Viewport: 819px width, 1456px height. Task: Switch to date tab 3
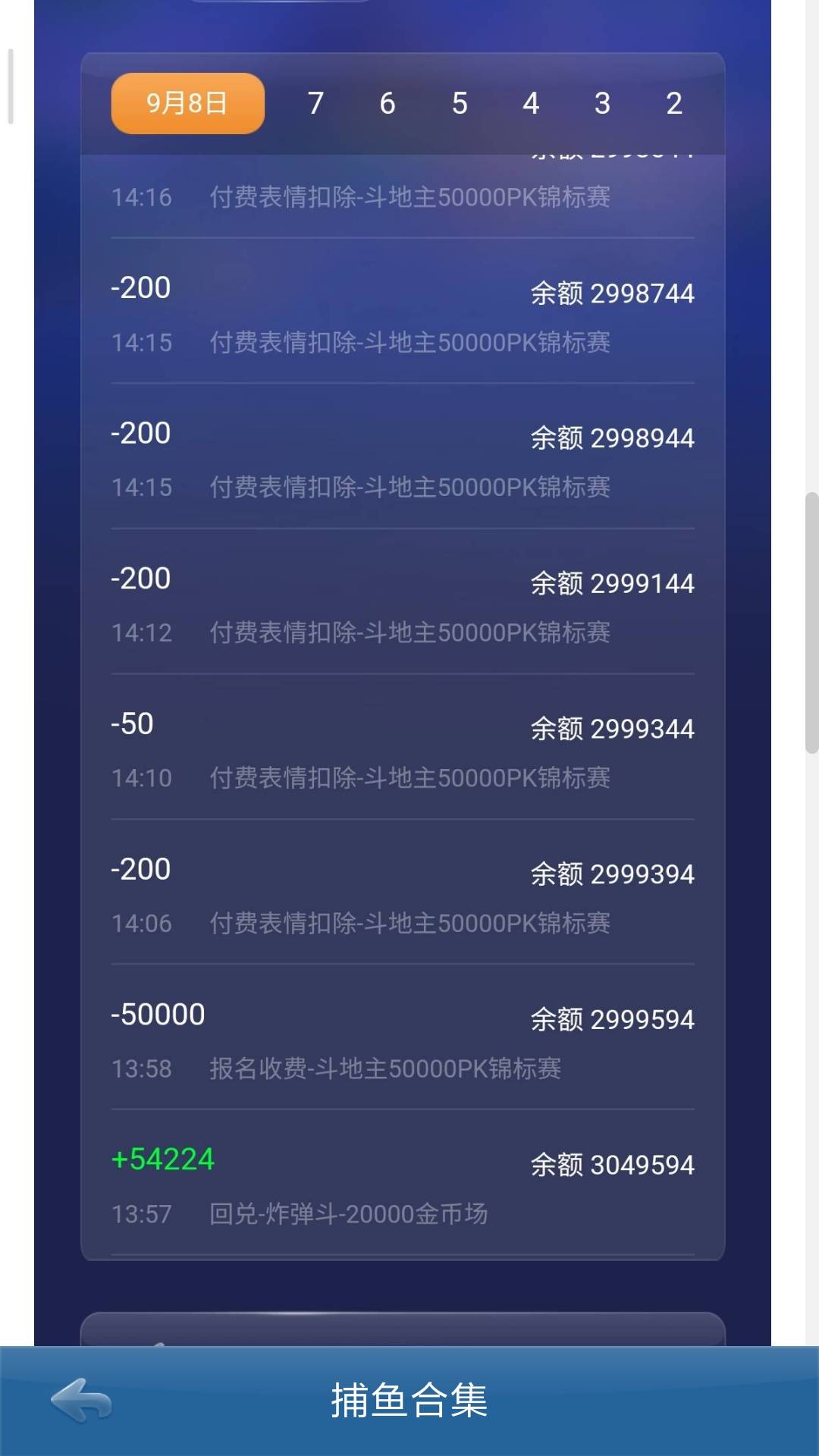point(602,103)
